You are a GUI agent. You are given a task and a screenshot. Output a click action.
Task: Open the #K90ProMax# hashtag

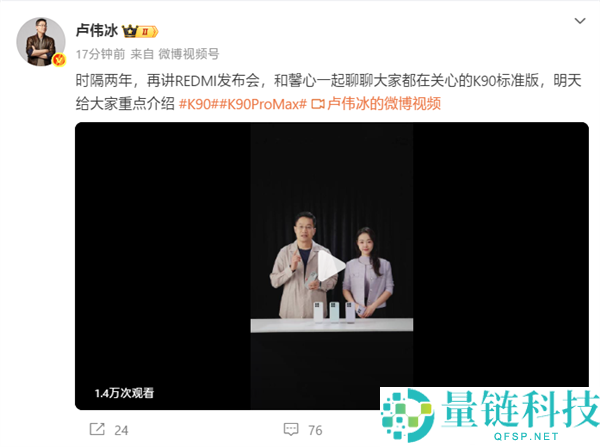click(x=264, y=104)
